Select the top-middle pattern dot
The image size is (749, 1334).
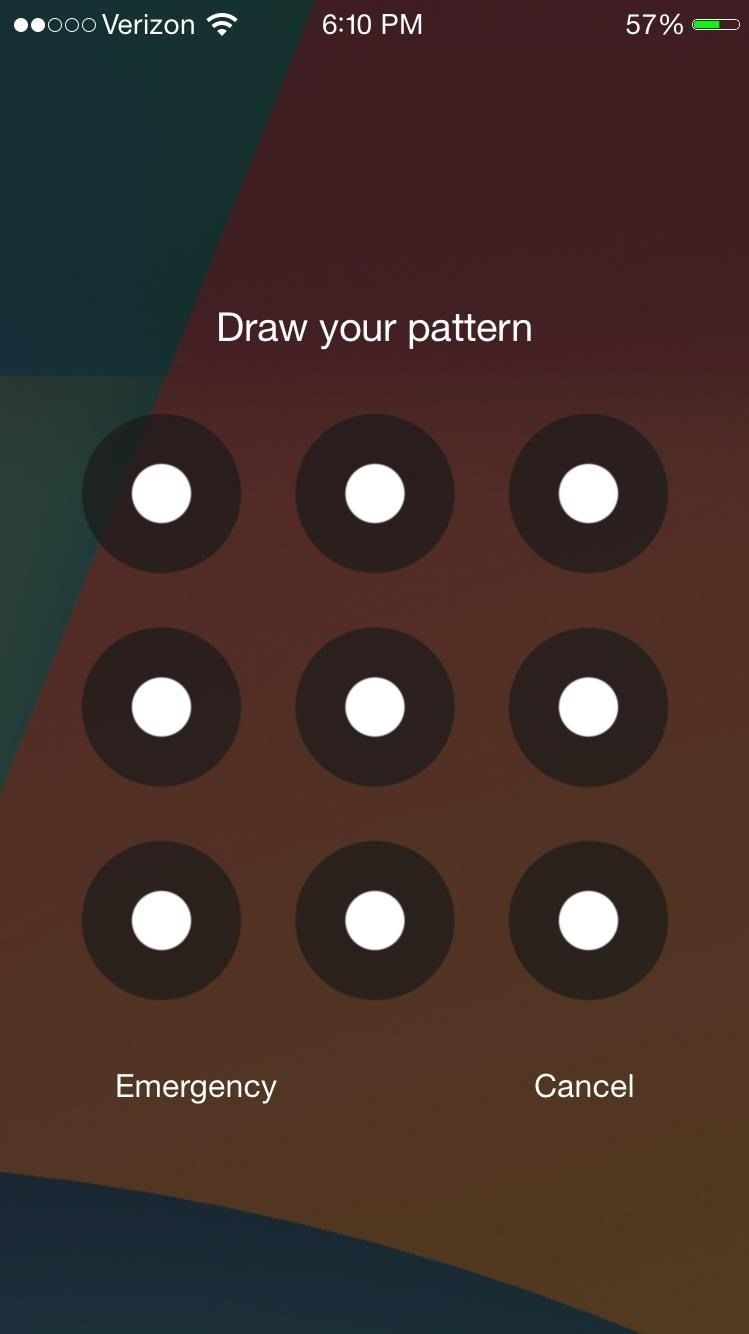(x=375, y=493)
